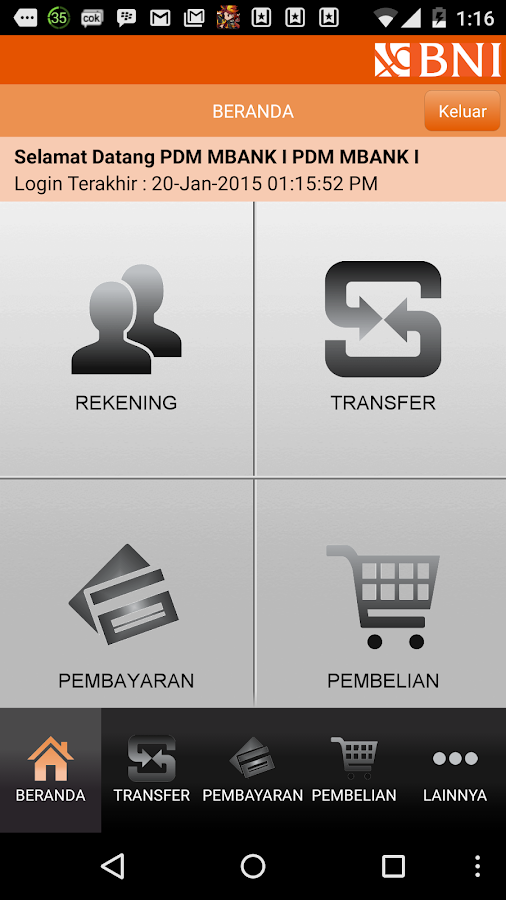Switch to the Pembelian tab in the bottom bar
The height and width of the screenshot is (900, 506).
pos(354,770)
